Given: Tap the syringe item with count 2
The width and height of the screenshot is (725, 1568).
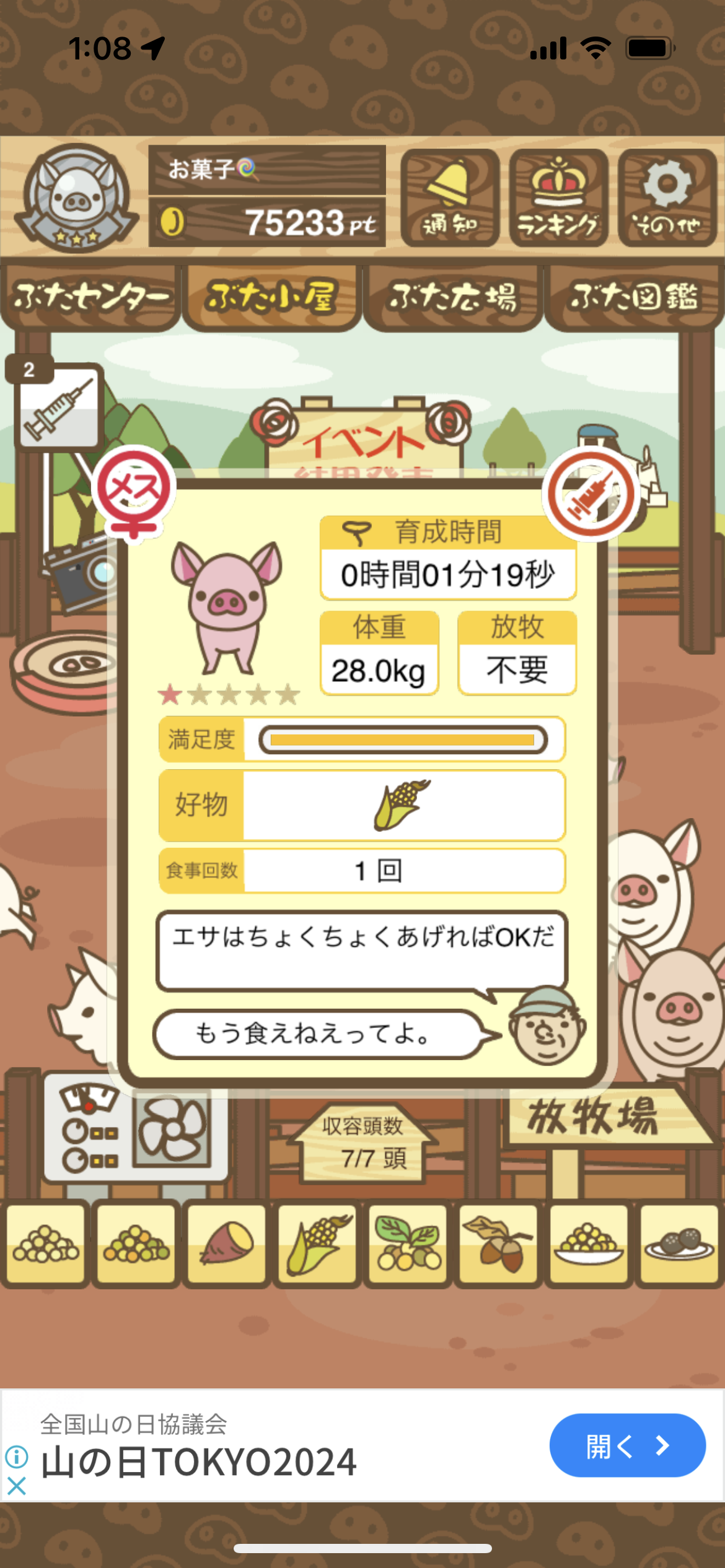Looking at the screenshot, I should [x=58, y=406].
